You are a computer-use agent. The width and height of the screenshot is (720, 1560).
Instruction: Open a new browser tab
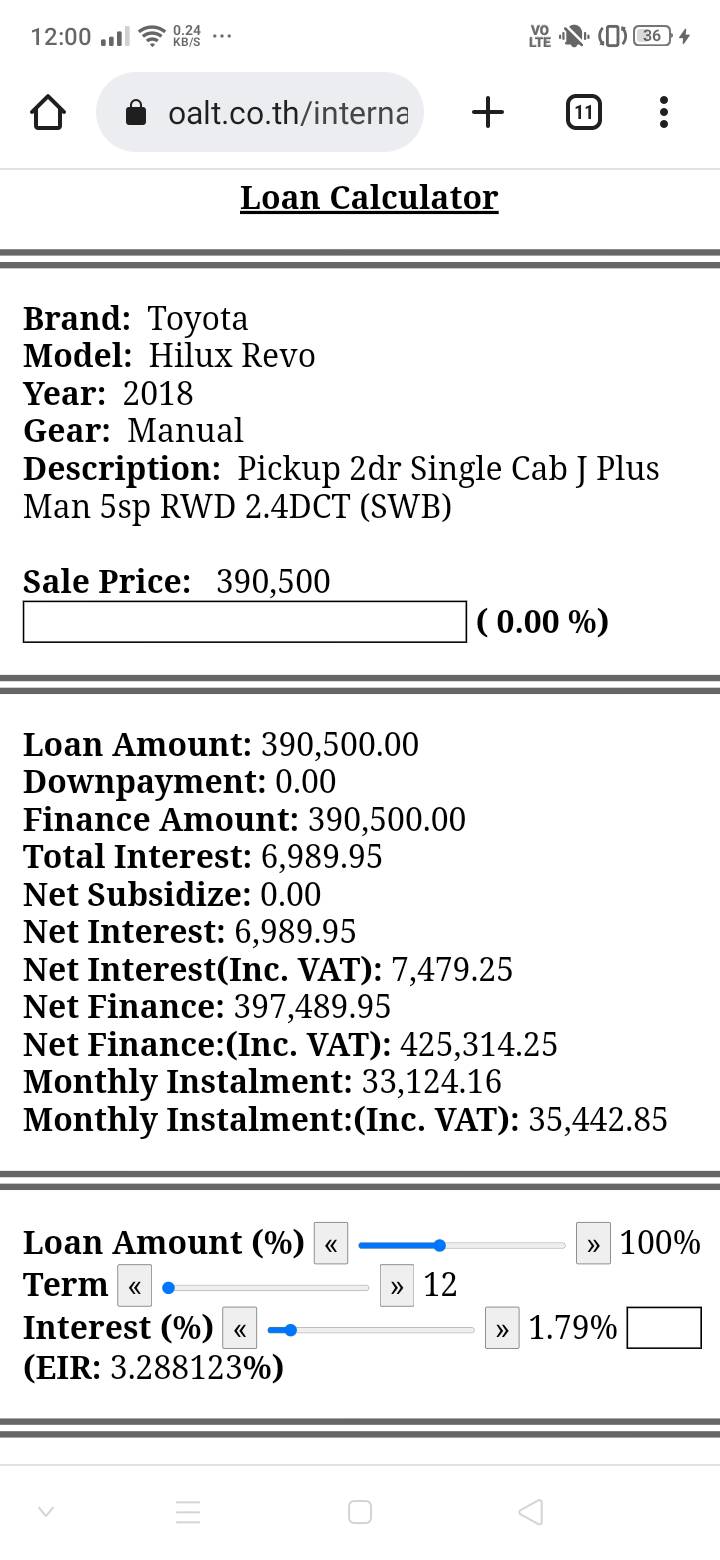(x=487, y=113)
